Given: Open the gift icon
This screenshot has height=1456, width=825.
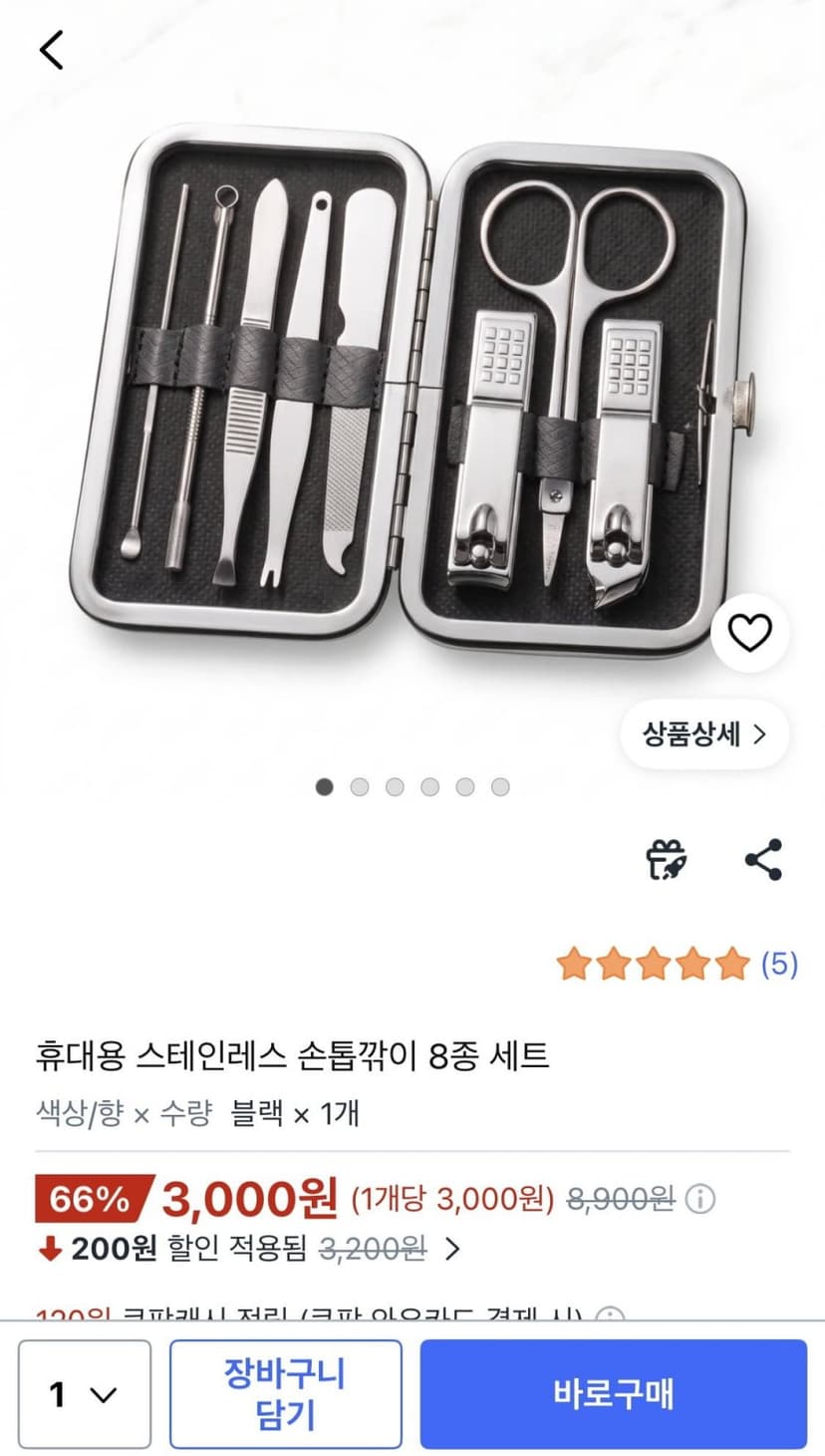Looking at the screenshot, I should tap(666, 860).
